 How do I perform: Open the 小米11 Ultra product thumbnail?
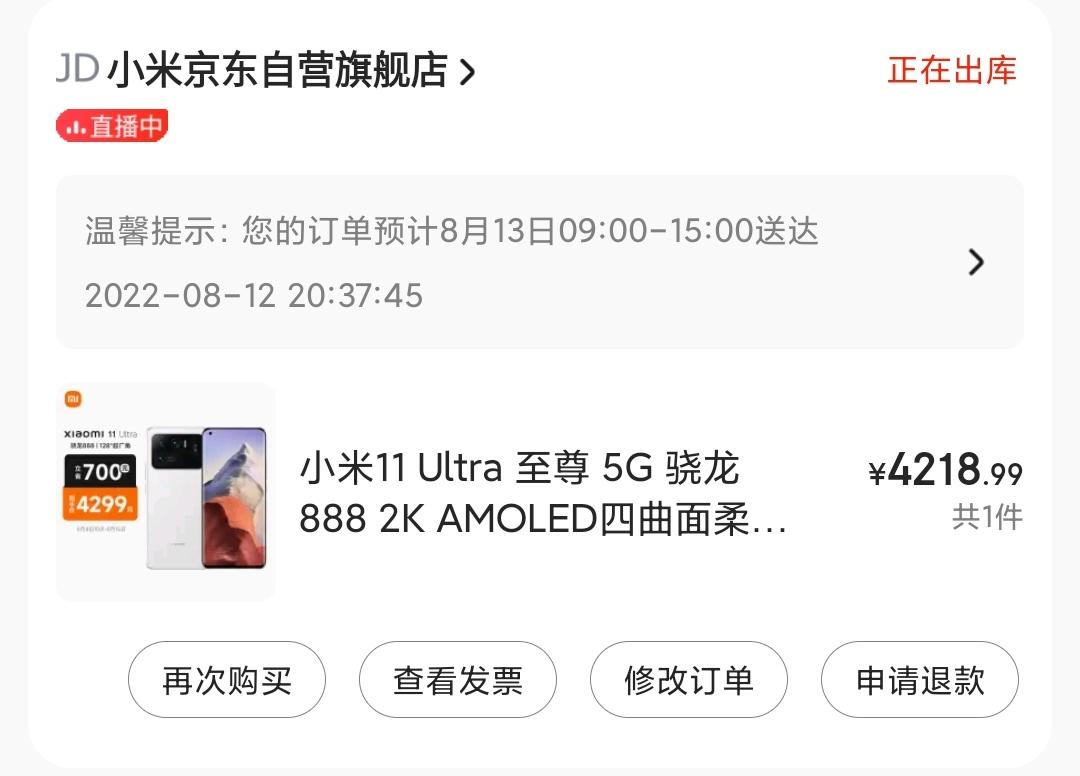(166, 492)
